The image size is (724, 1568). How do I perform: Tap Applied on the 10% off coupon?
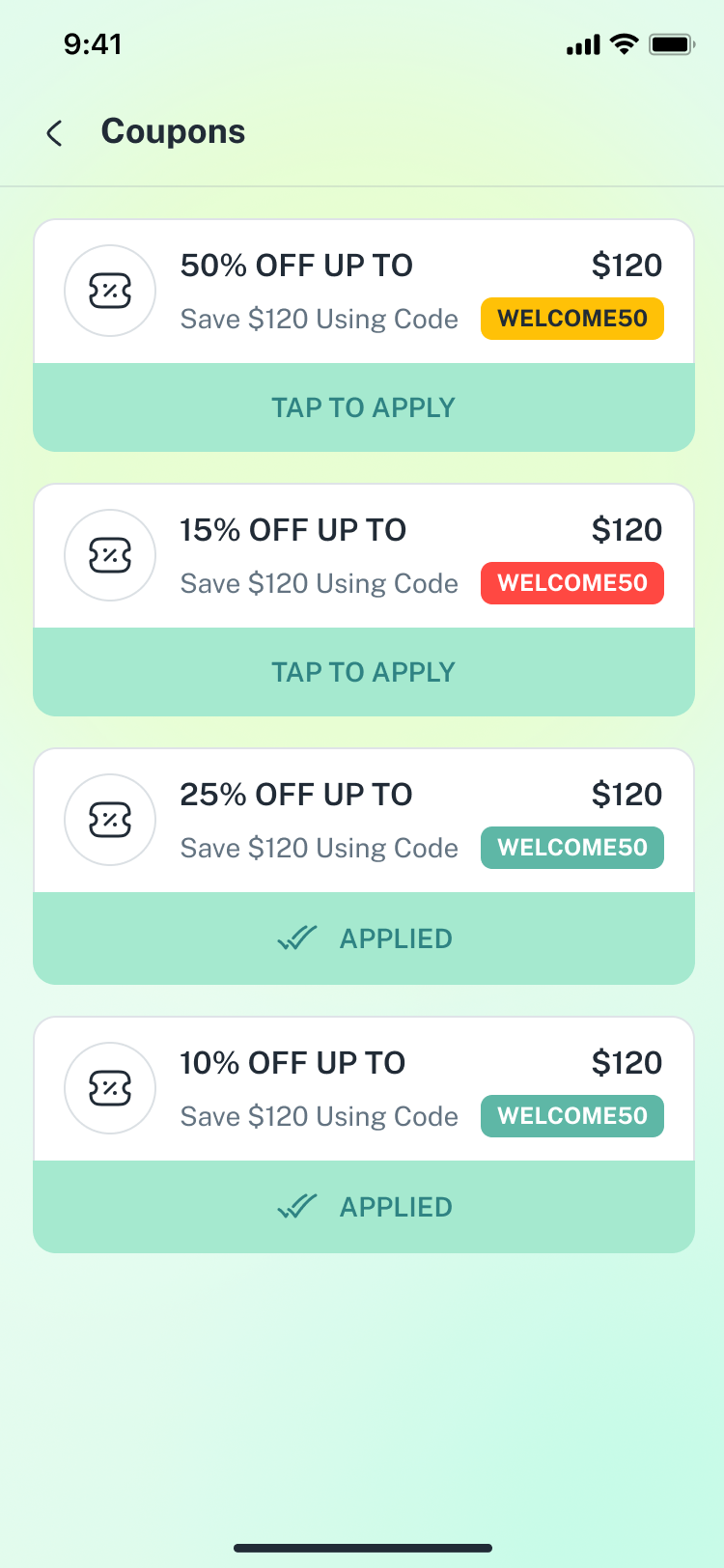(x=363, y=1207)
